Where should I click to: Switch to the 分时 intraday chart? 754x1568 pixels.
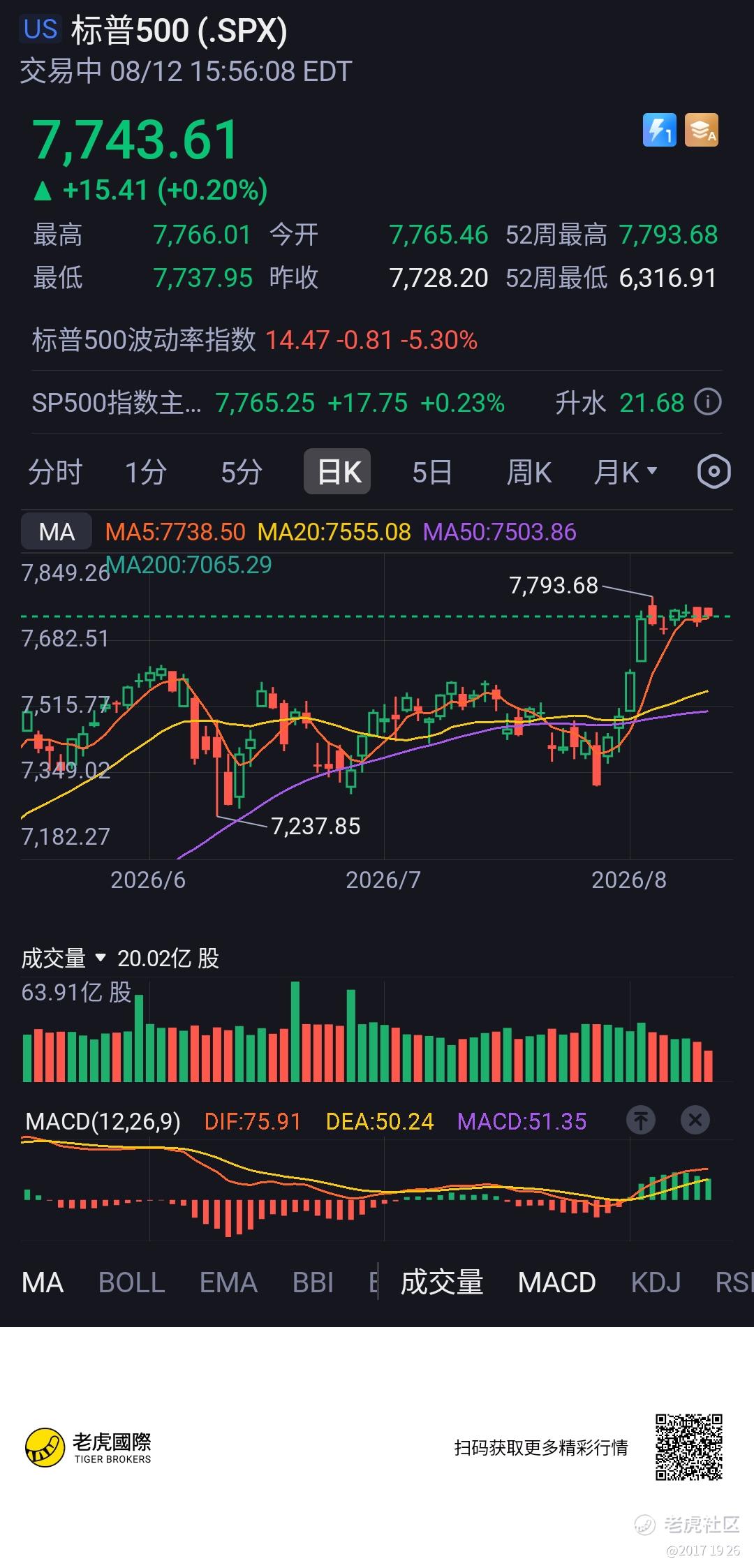click(x=55, y=473)
